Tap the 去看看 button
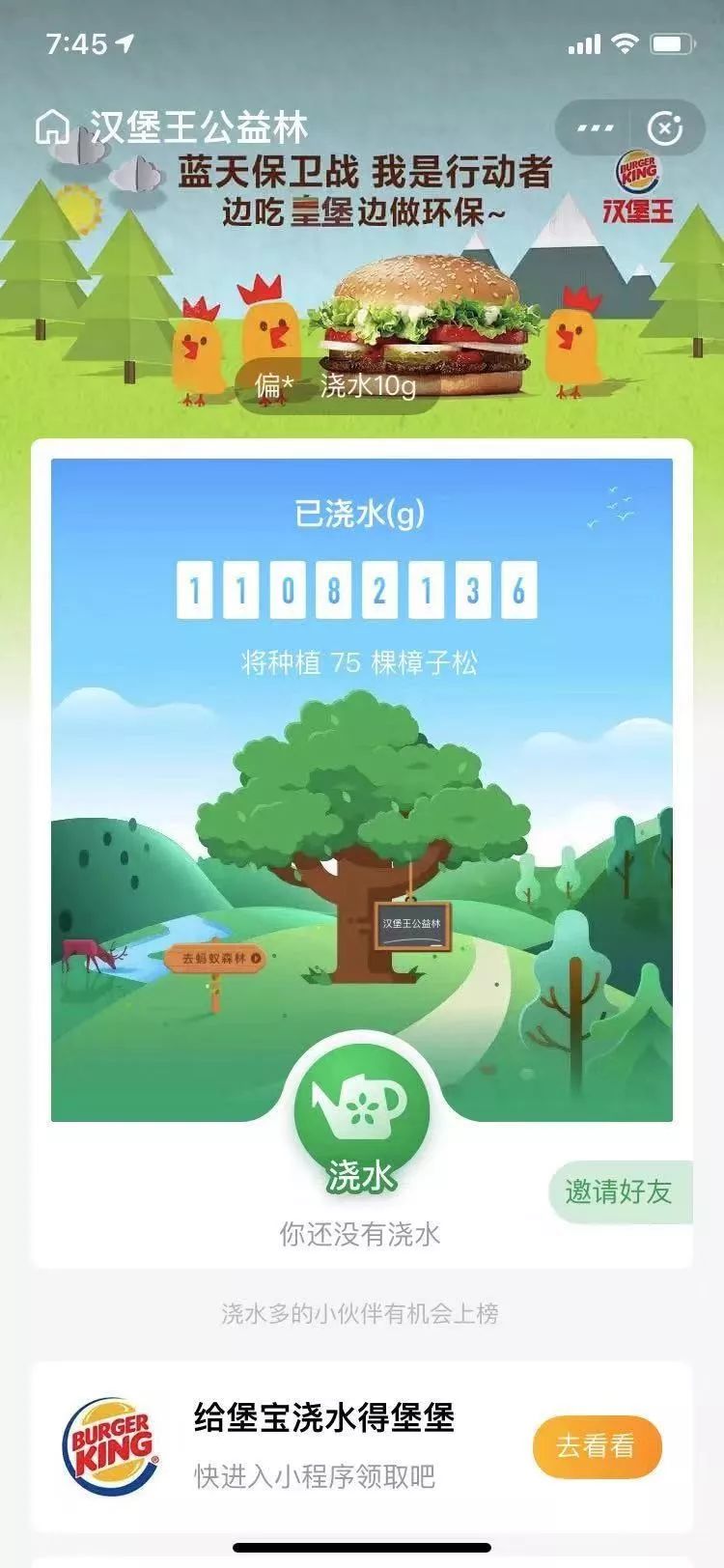 (x=596, y=1446)
